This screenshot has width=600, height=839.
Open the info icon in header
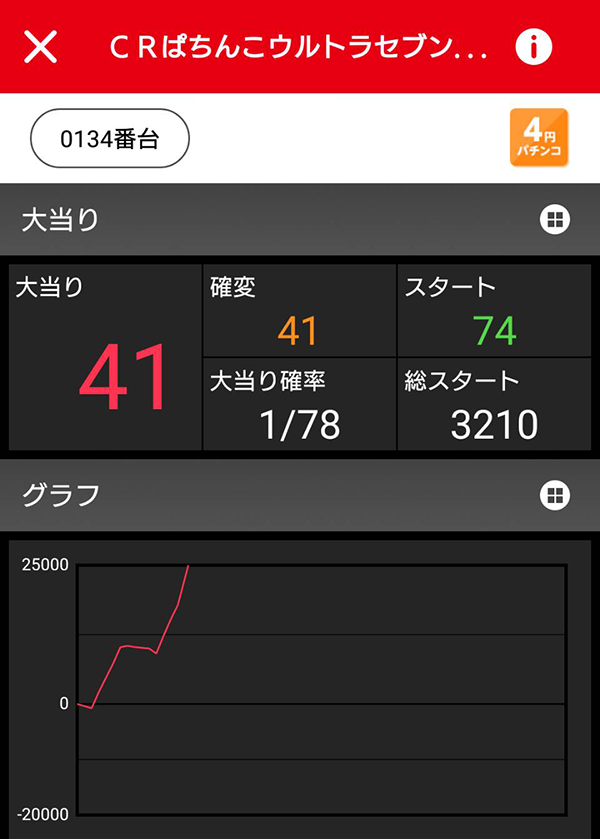(x=534, y=46)
